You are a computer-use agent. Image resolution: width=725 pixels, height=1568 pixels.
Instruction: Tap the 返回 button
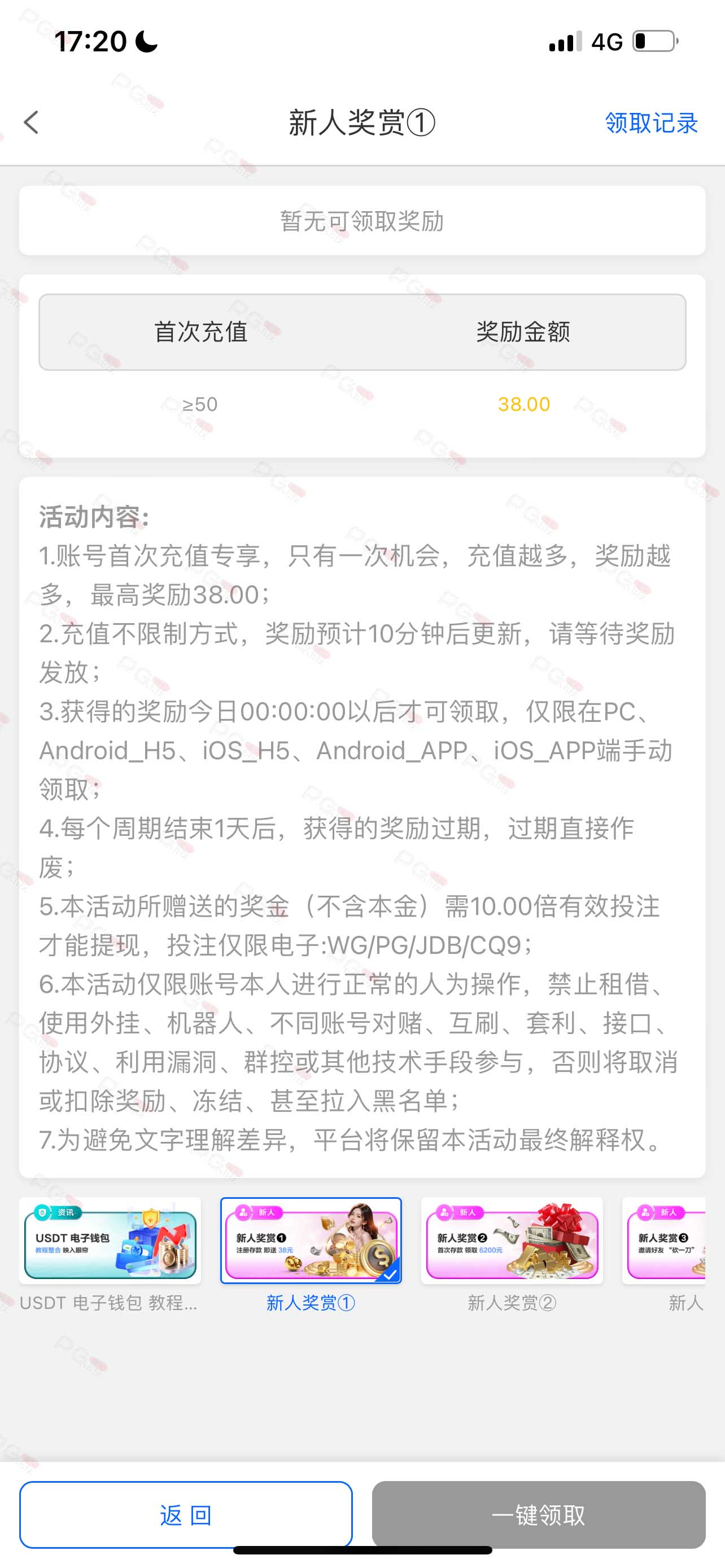click(186, 1514)
